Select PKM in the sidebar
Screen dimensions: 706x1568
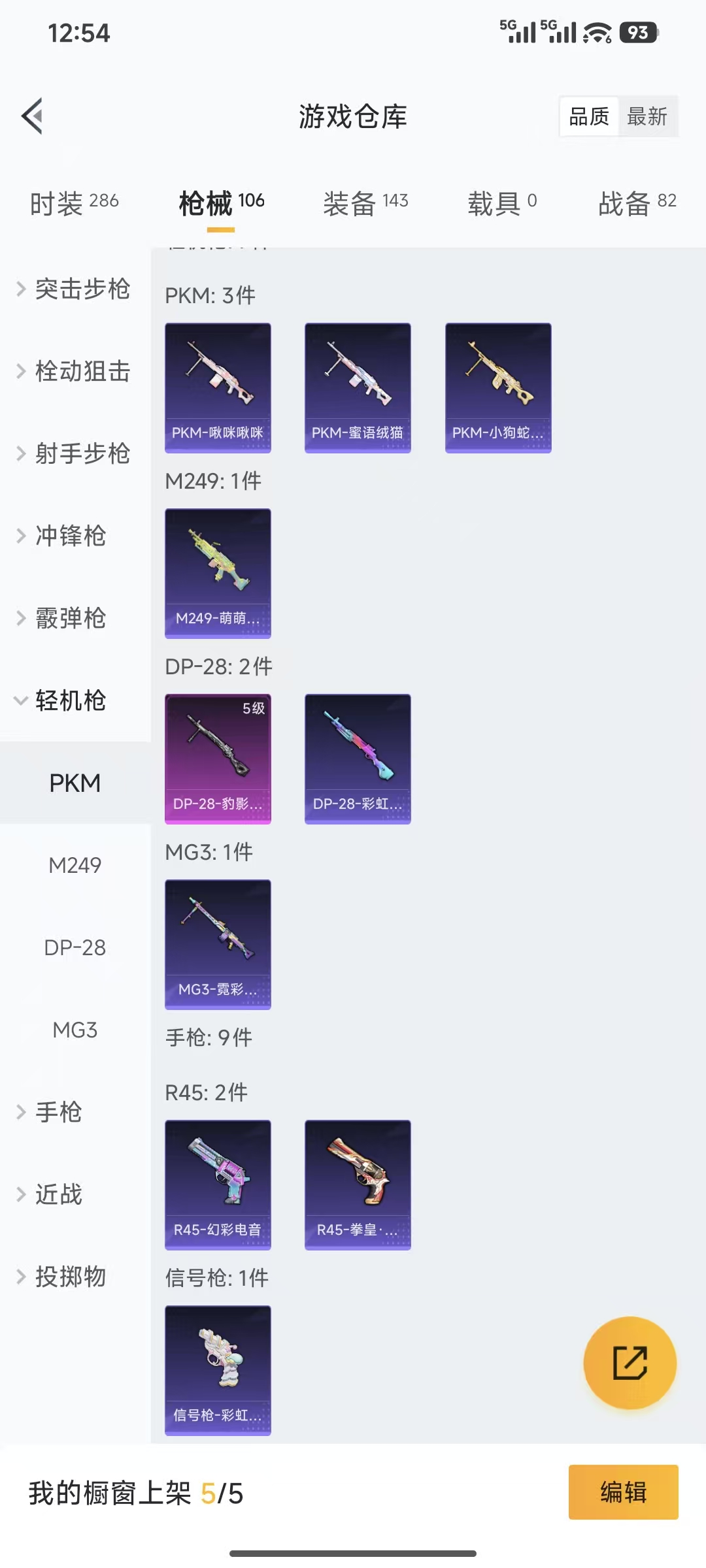tap(75, 783)
